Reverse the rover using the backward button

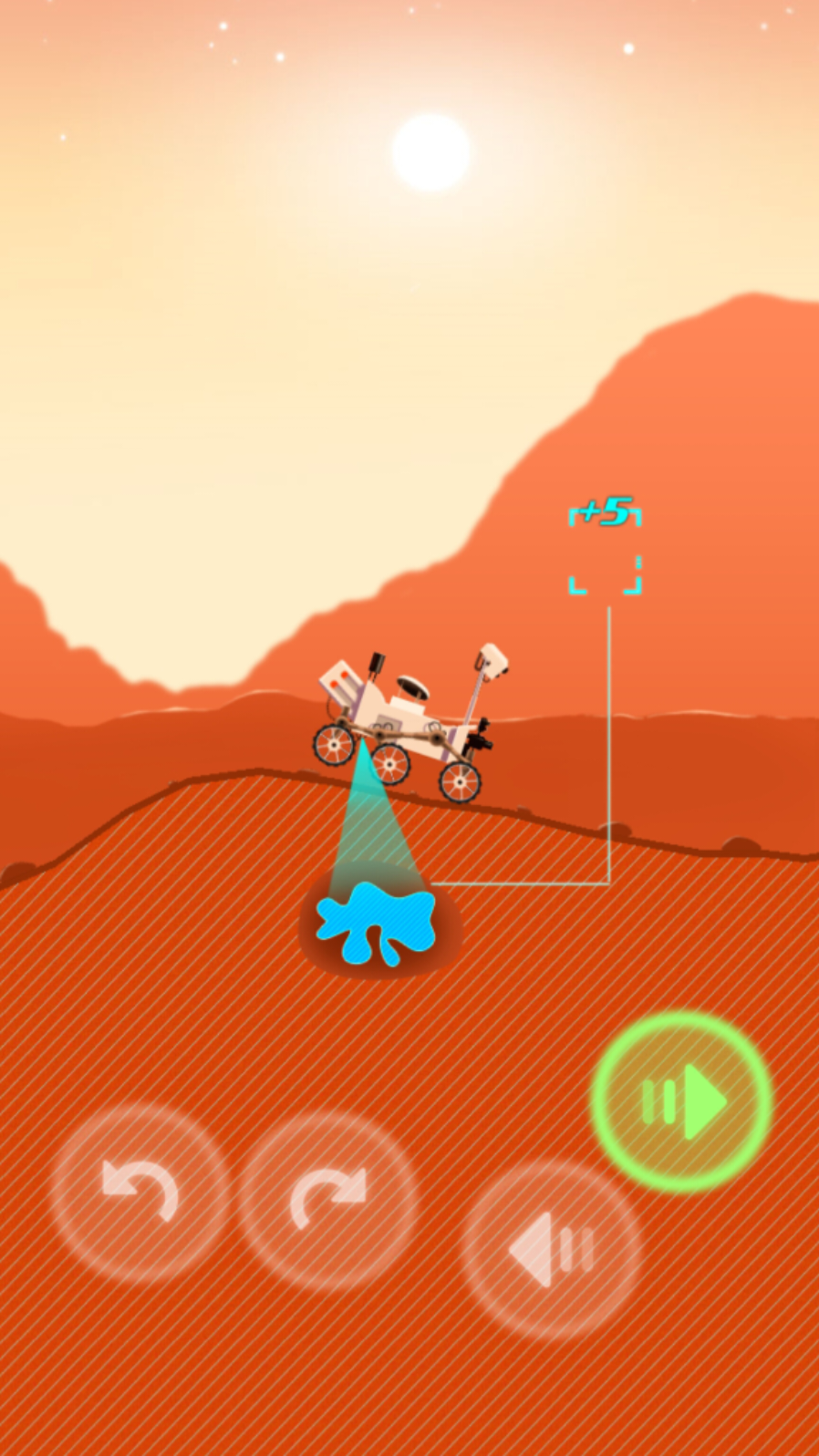click(553, 1249)
